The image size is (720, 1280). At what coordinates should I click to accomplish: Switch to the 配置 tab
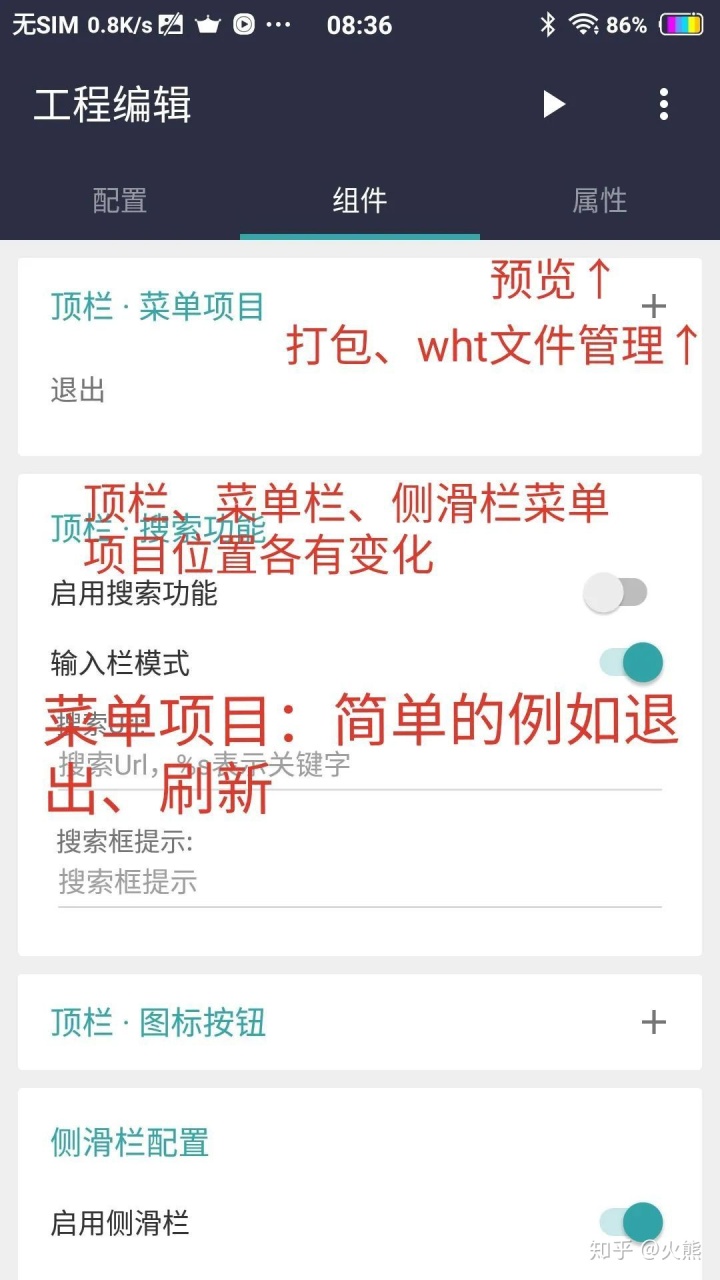[119, 200]
